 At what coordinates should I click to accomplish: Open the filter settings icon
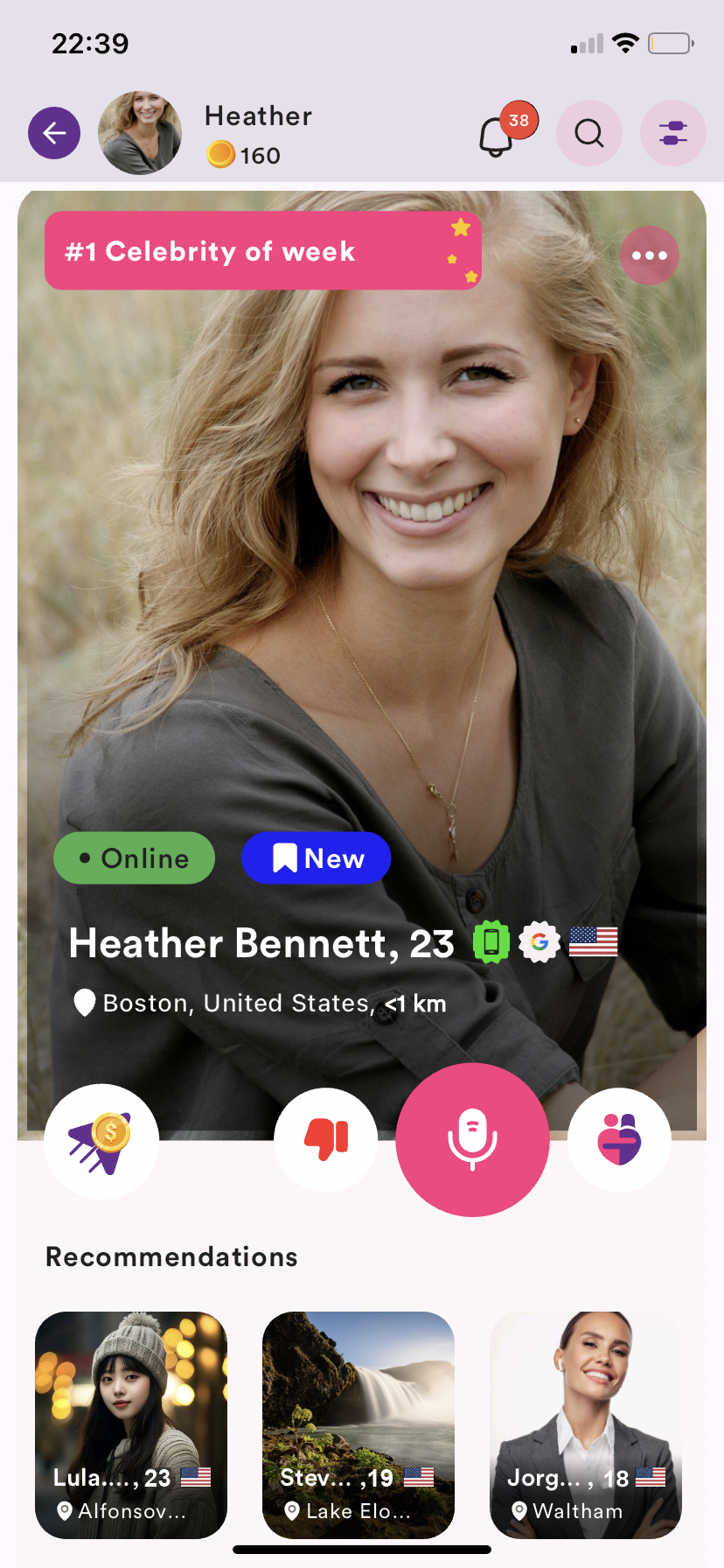click(672, 133)
